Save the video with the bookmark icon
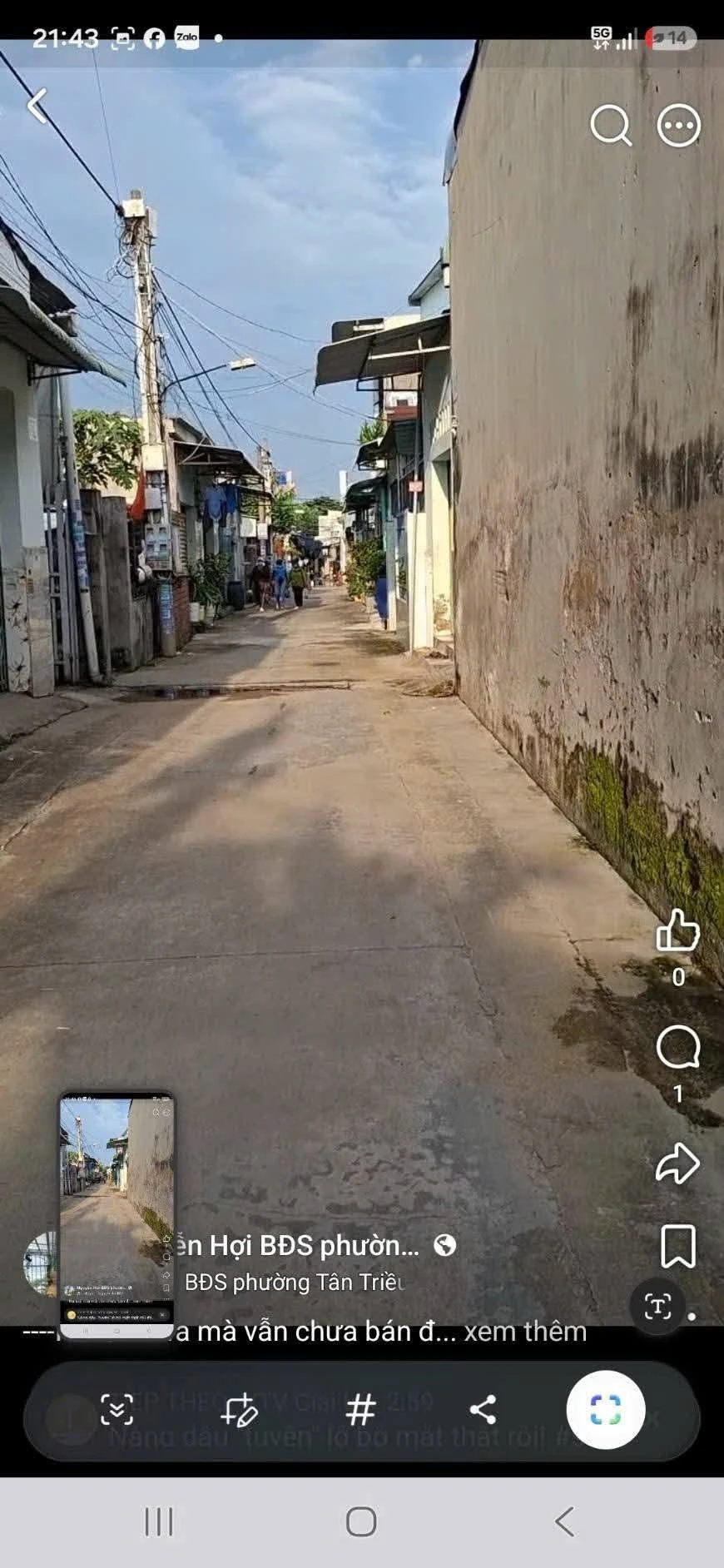Screen dimensions: 724x1568 click(x=678, y=1246)
